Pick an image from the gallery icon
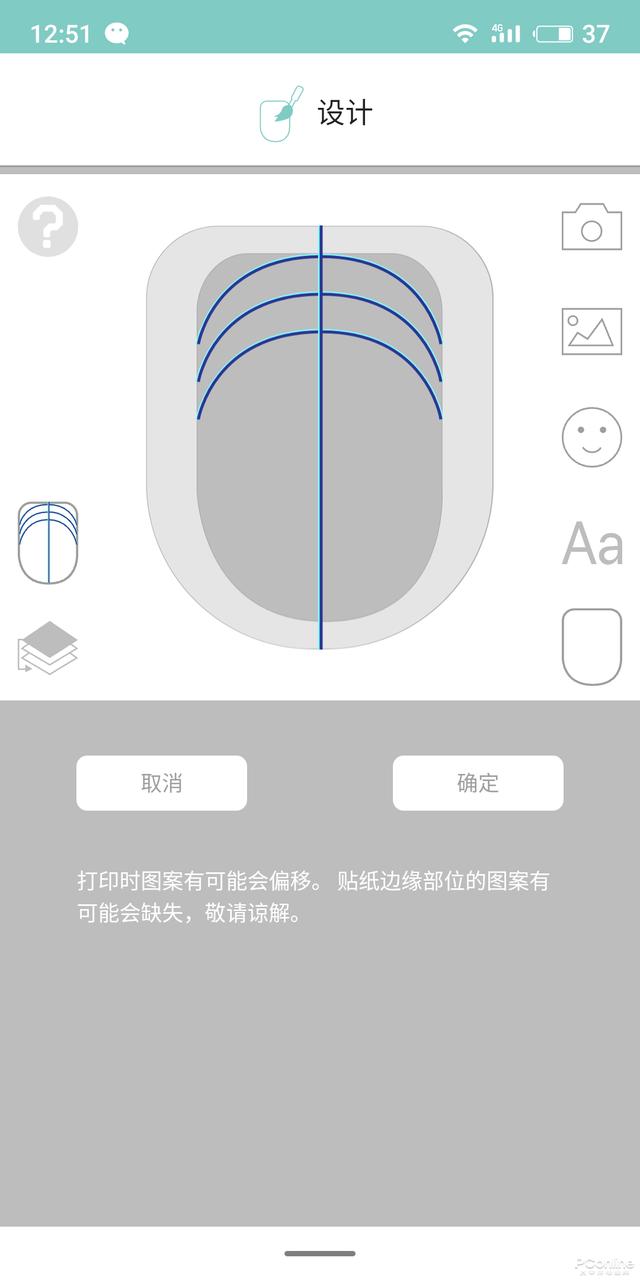The width and height of the screenshot is (640, 1280). click(x=591, y=331)
